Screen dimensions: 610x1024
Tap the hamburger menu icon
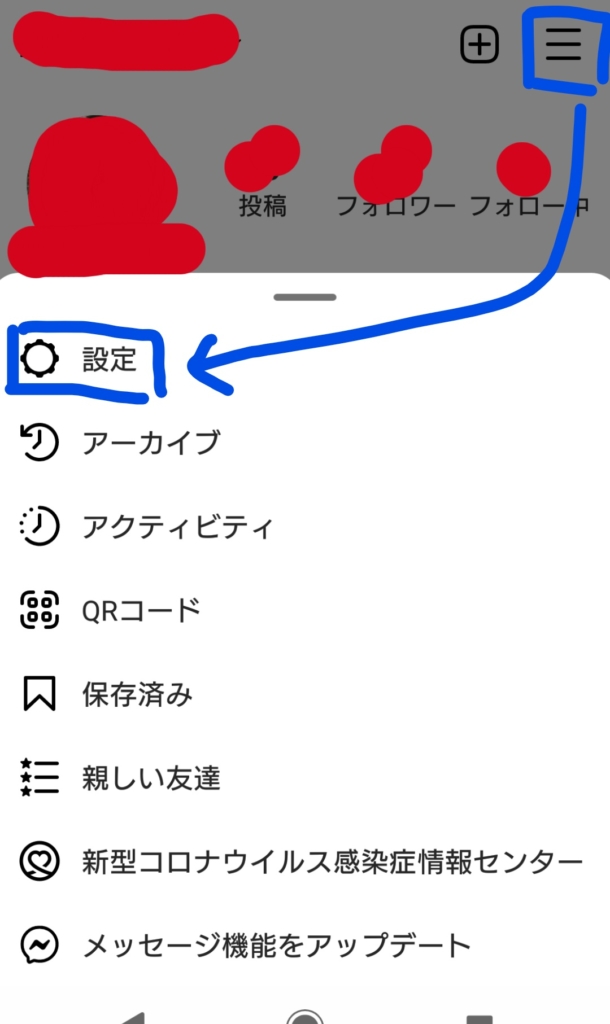pos(563,45)
